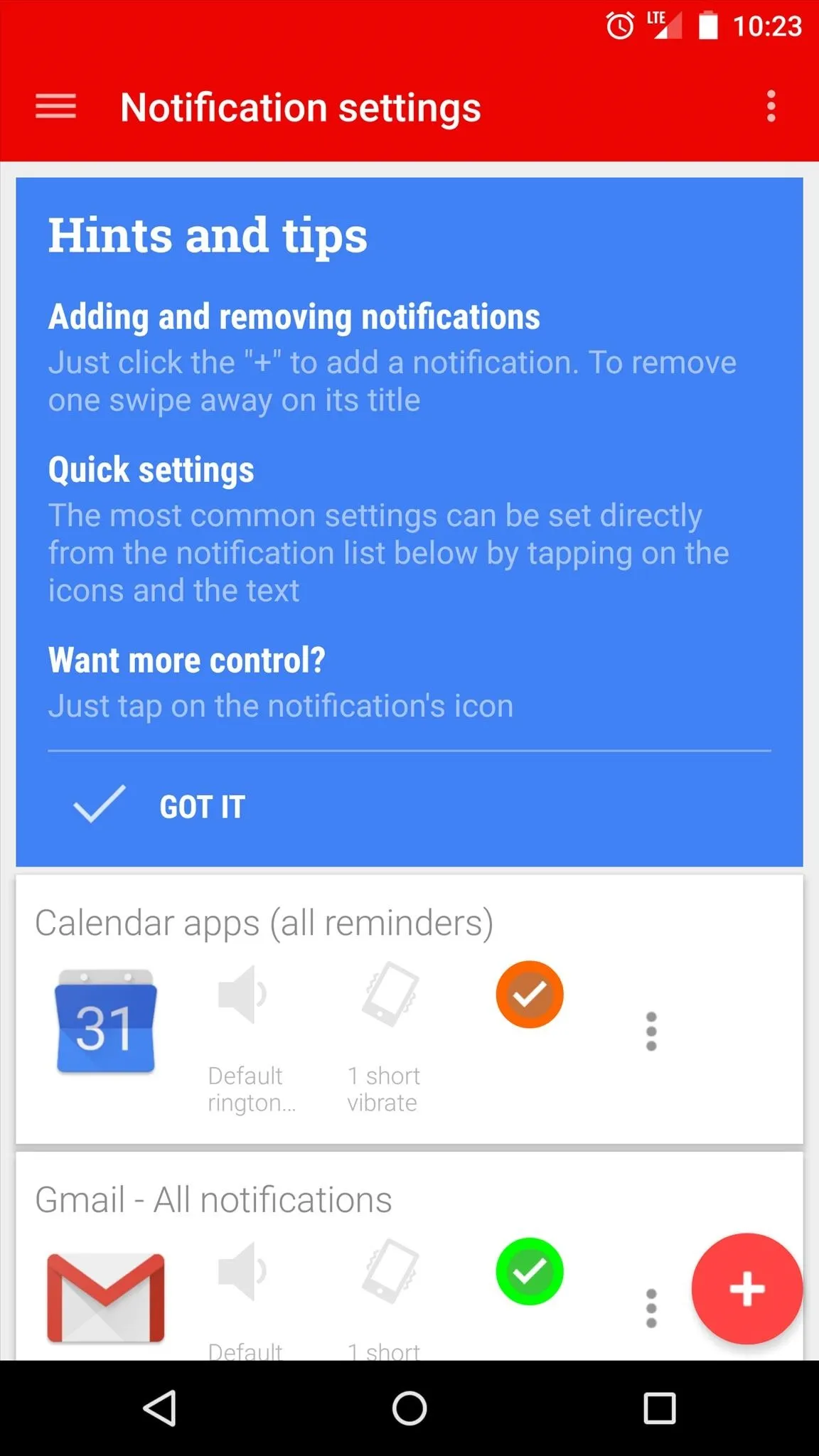This screenshot has height=1456, width=819.
Task: Open the recent apps overview
Action: (x=659, y=1408)
